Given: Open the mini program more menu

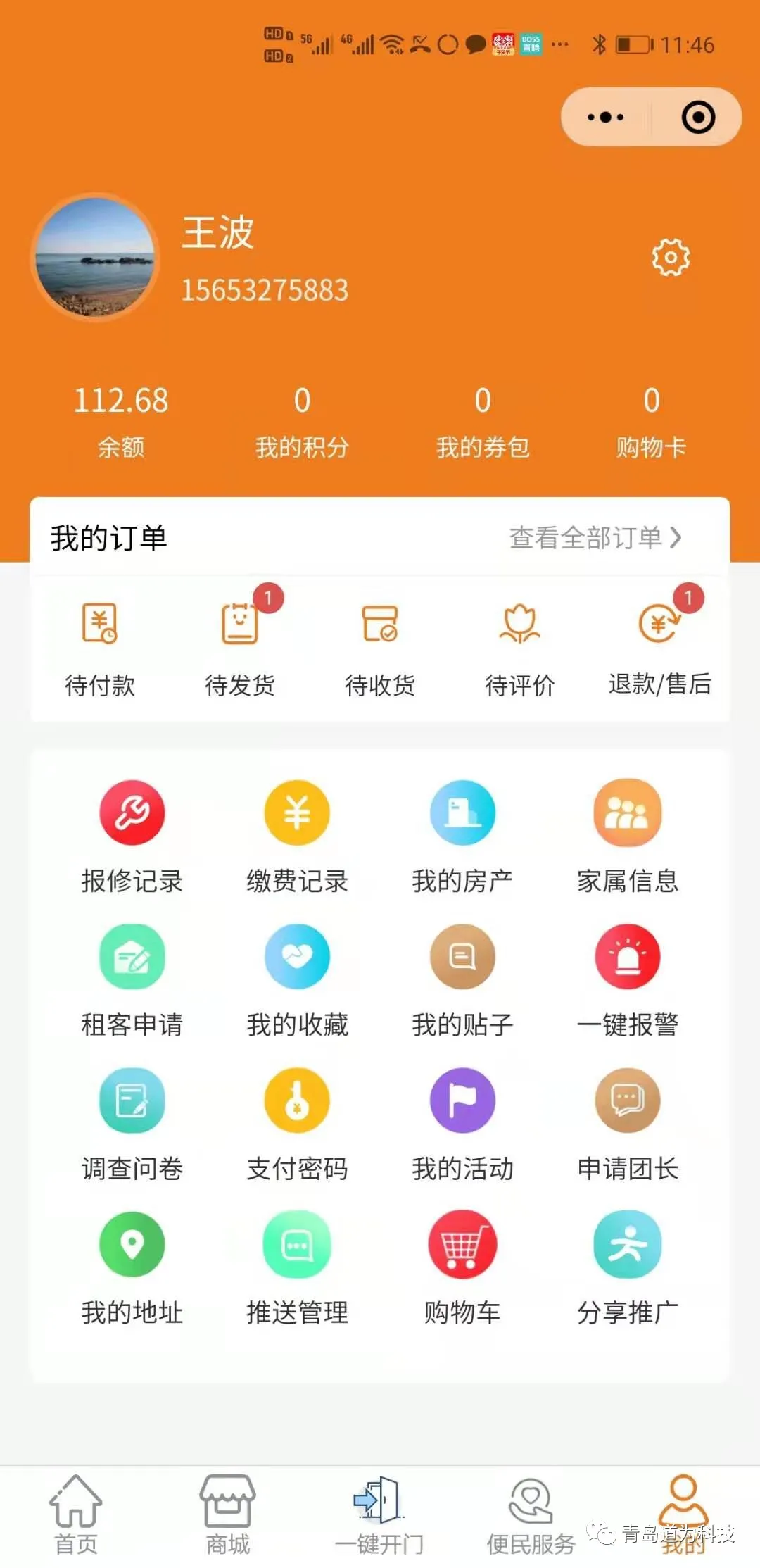Looking at the screenshot, I should click(606, 118).
